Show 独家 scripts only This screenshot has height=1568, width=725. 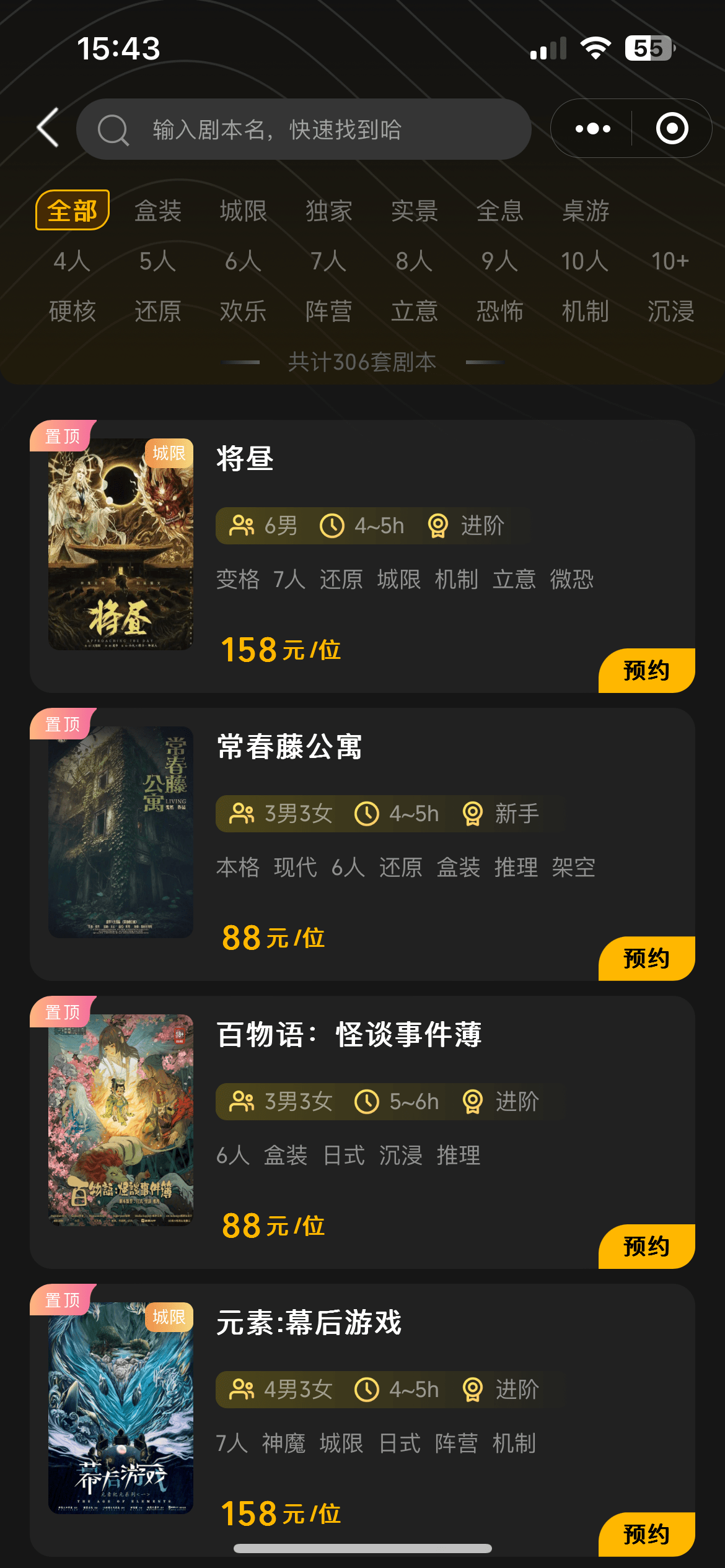329,211
